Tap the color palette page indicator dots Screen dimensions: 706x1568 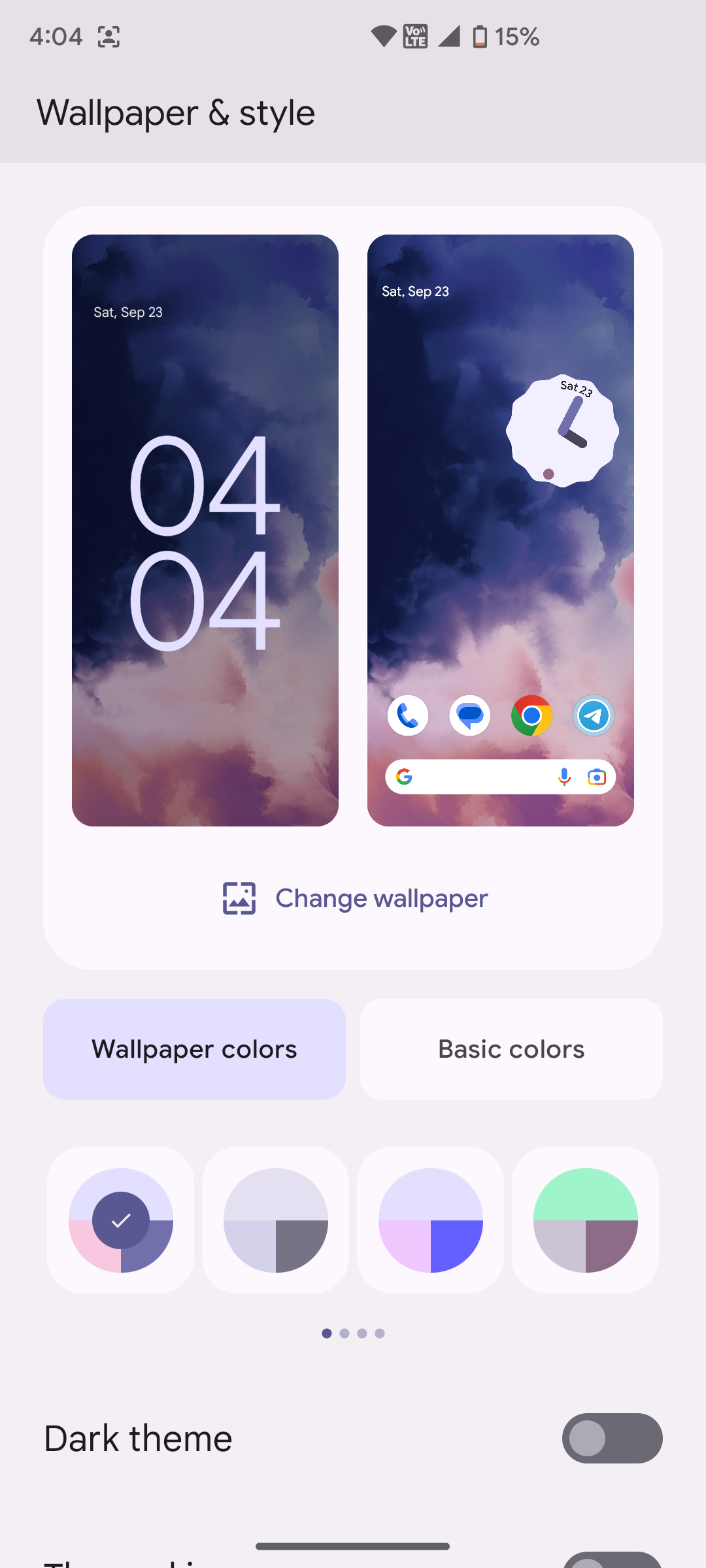[353, 1333]
